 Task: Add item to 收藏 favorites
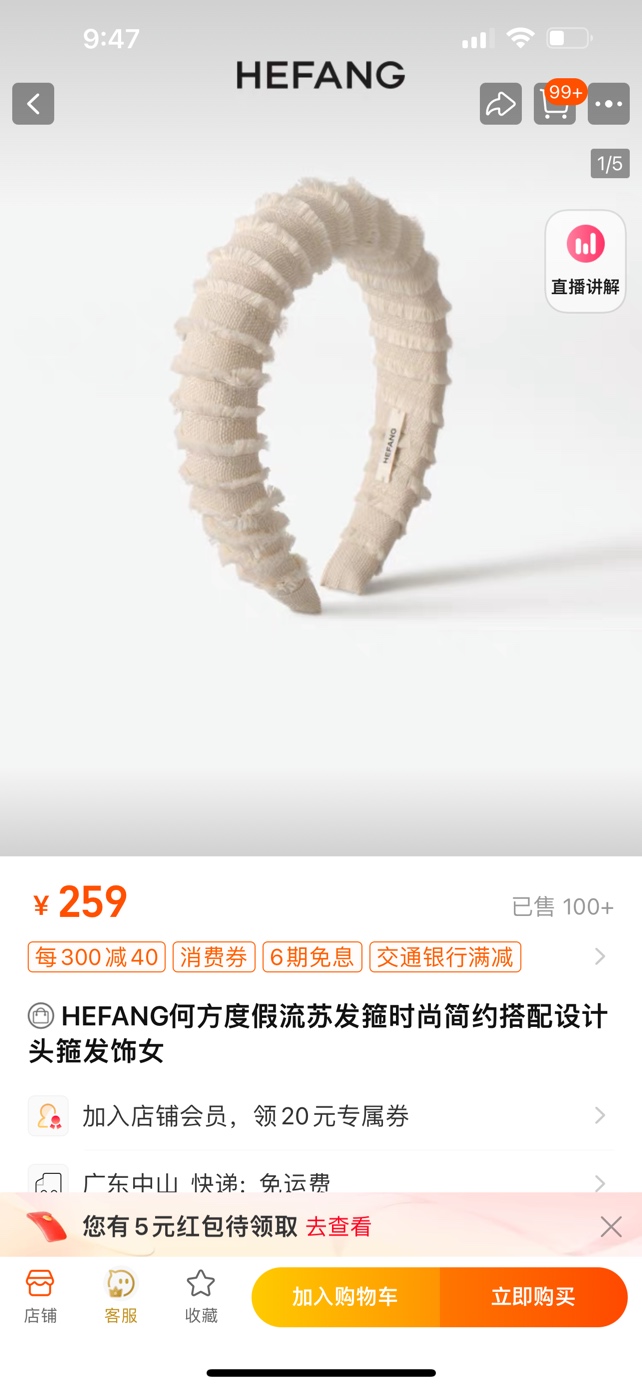[201, 1296]
